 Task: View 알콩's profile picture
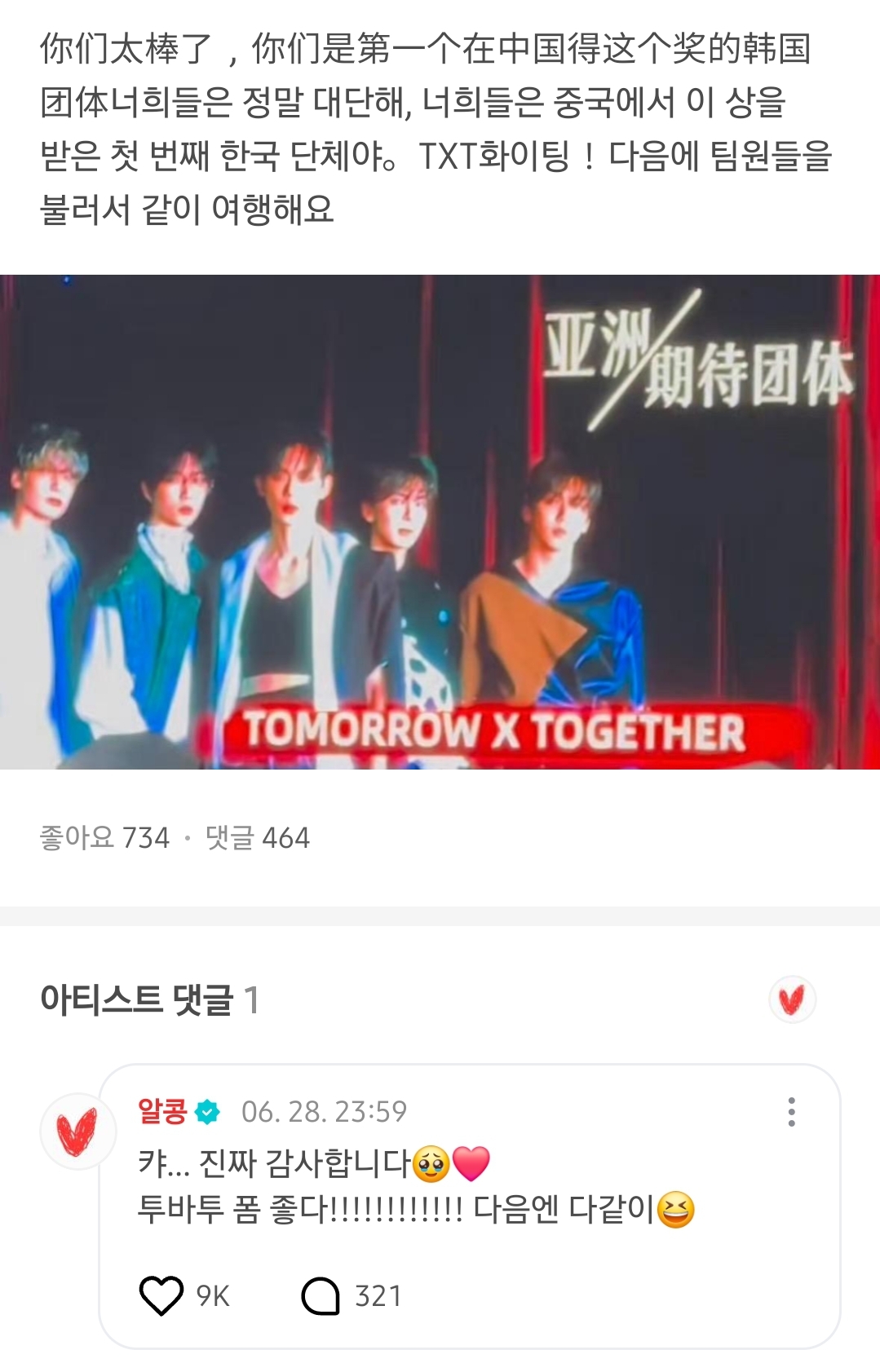coord(77,1132)
